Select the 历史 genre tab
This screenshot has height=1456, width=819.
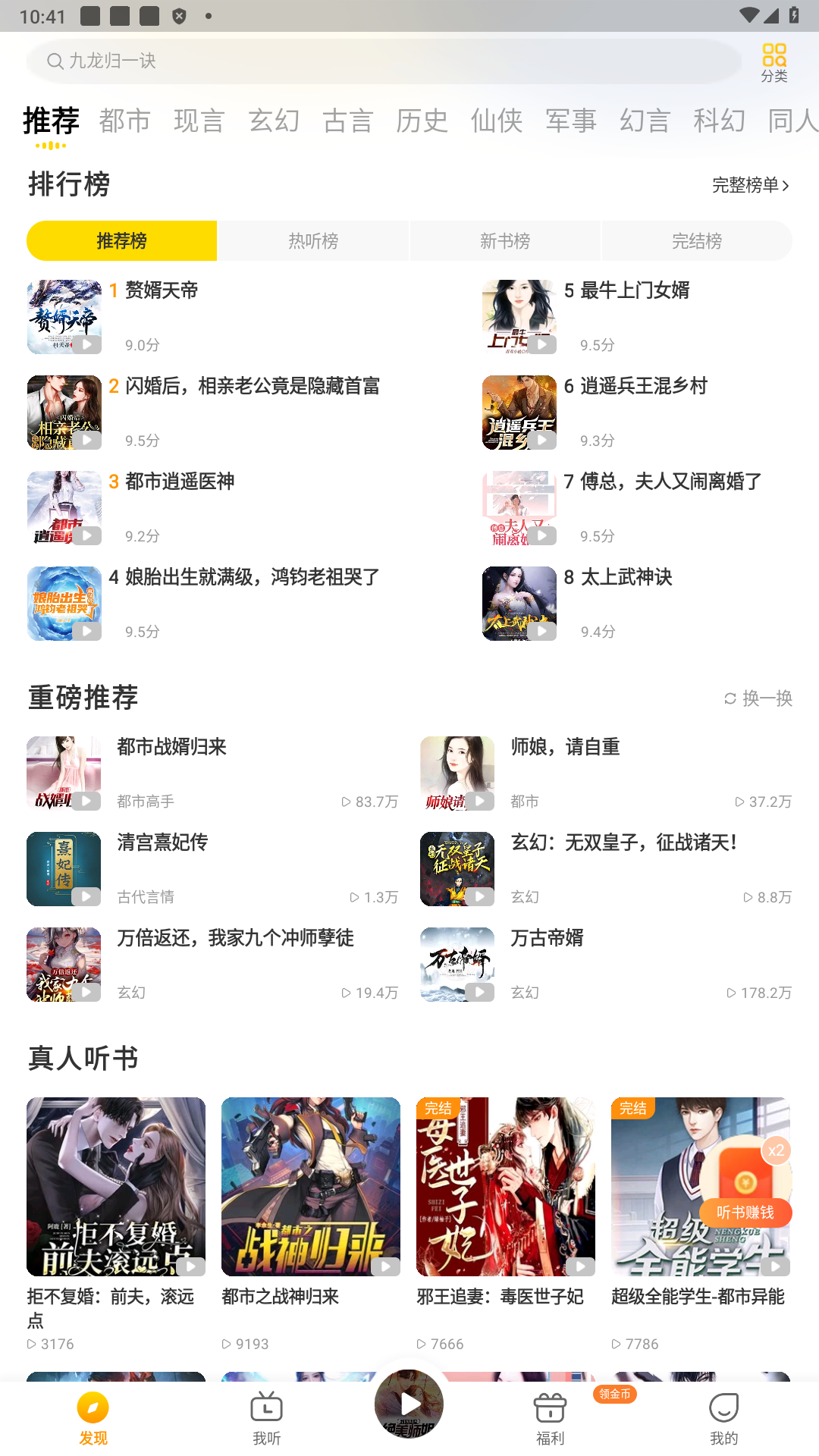click(x=422, y=121)
